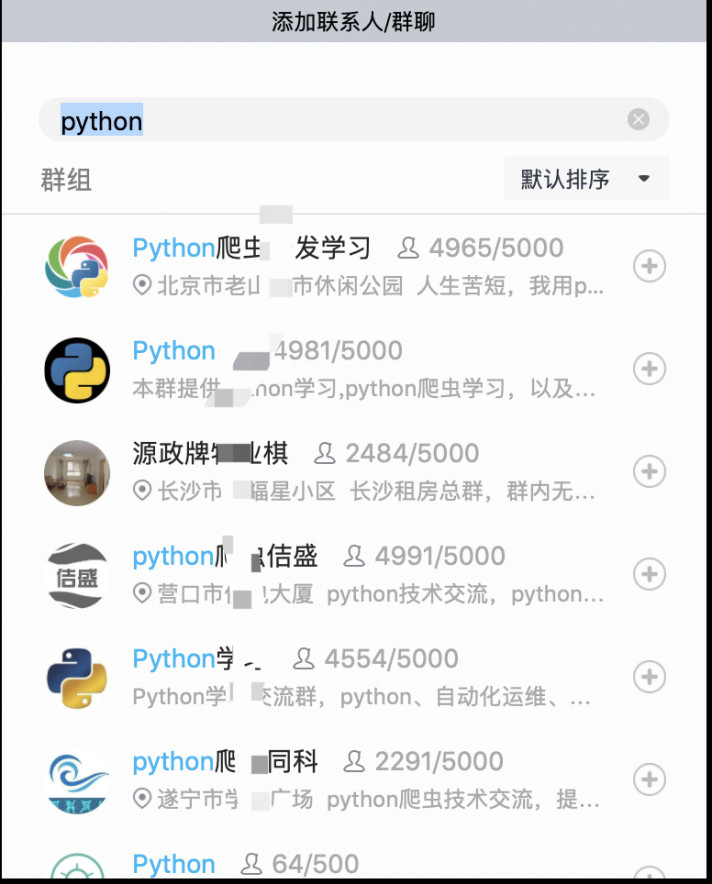Add the group with 4554/5000 members
712x884 pixels.
pos(650,677)
